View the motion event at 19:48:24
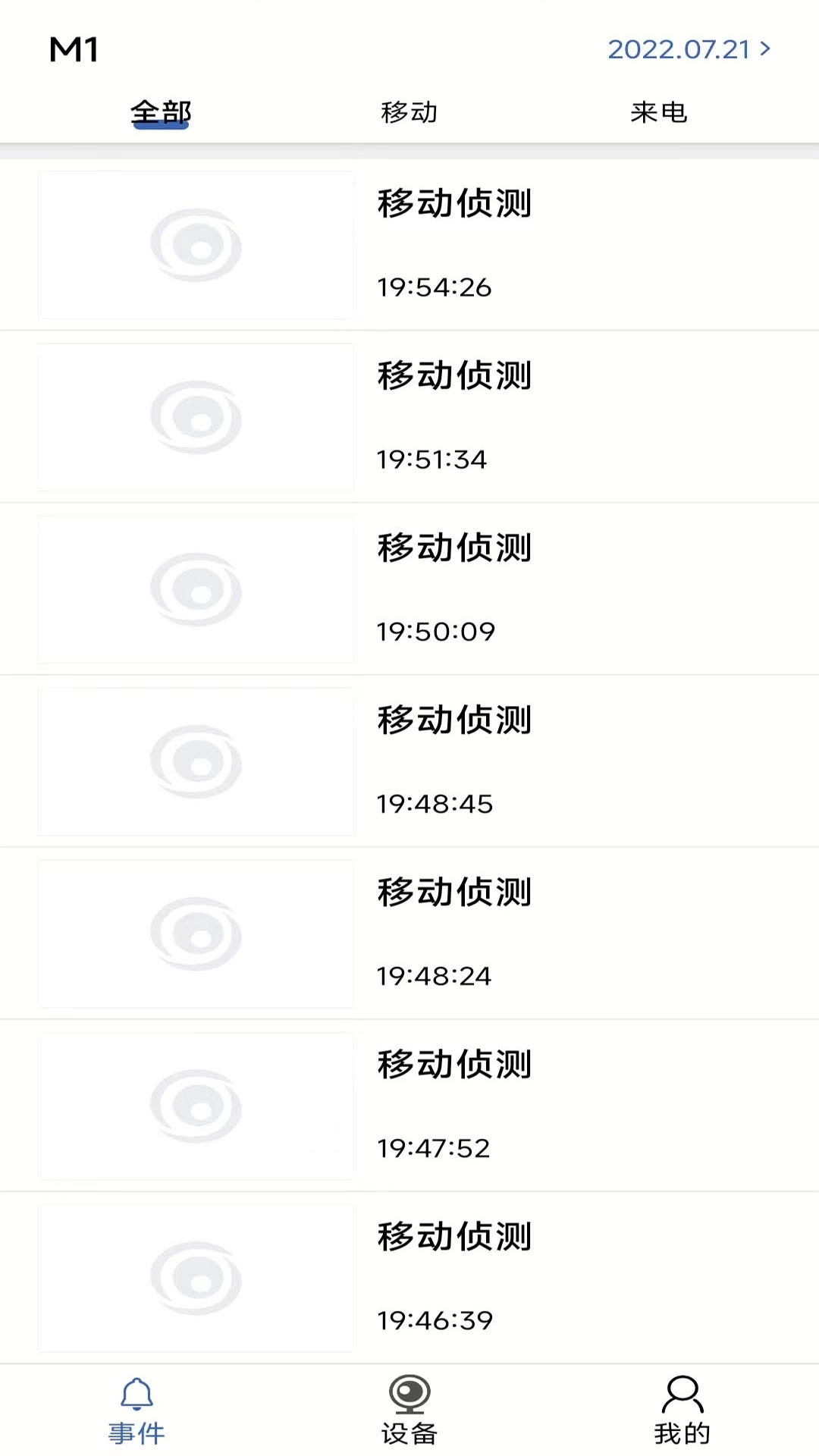 (409, 934)
